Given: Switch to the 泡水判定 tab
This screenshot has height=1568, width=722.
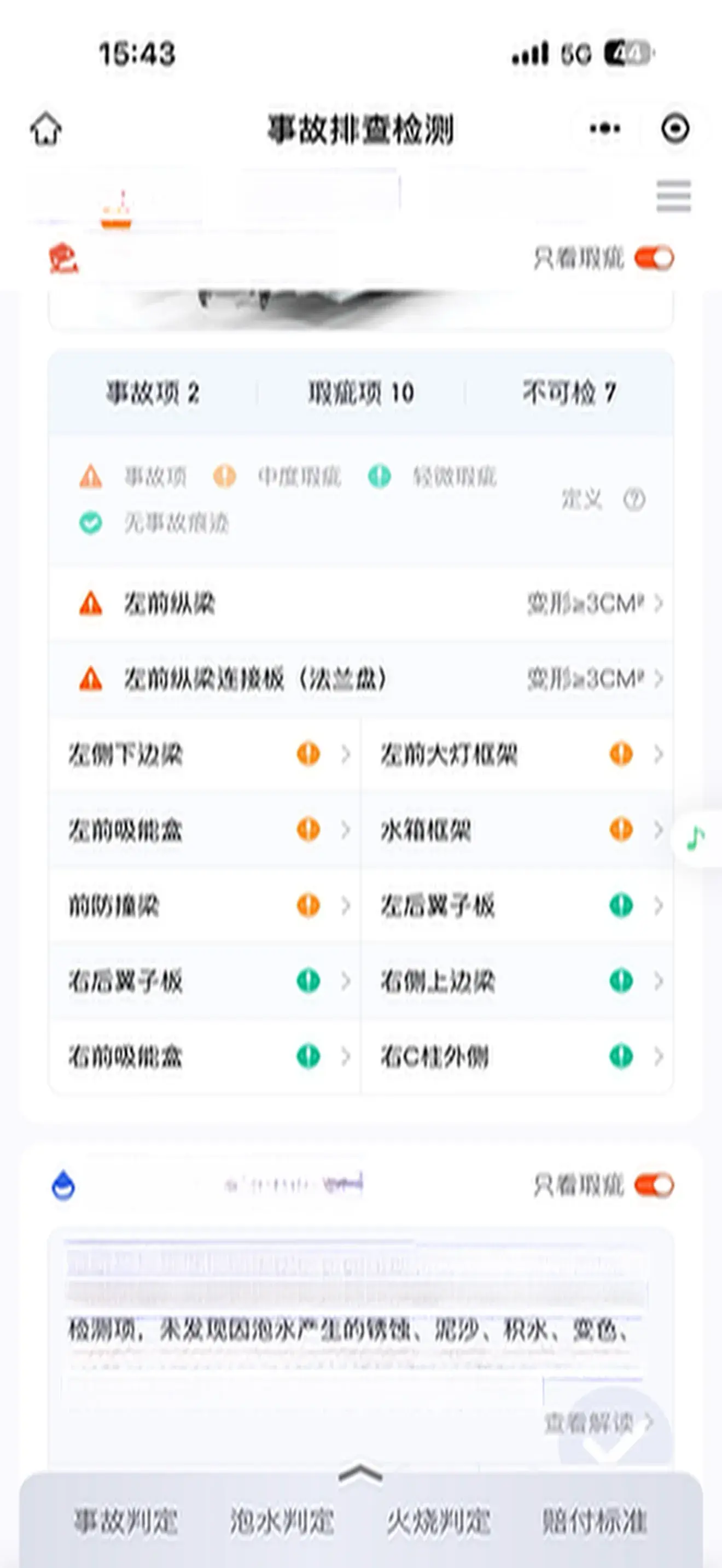Looking at the screenshot, I should [282, 1520].
